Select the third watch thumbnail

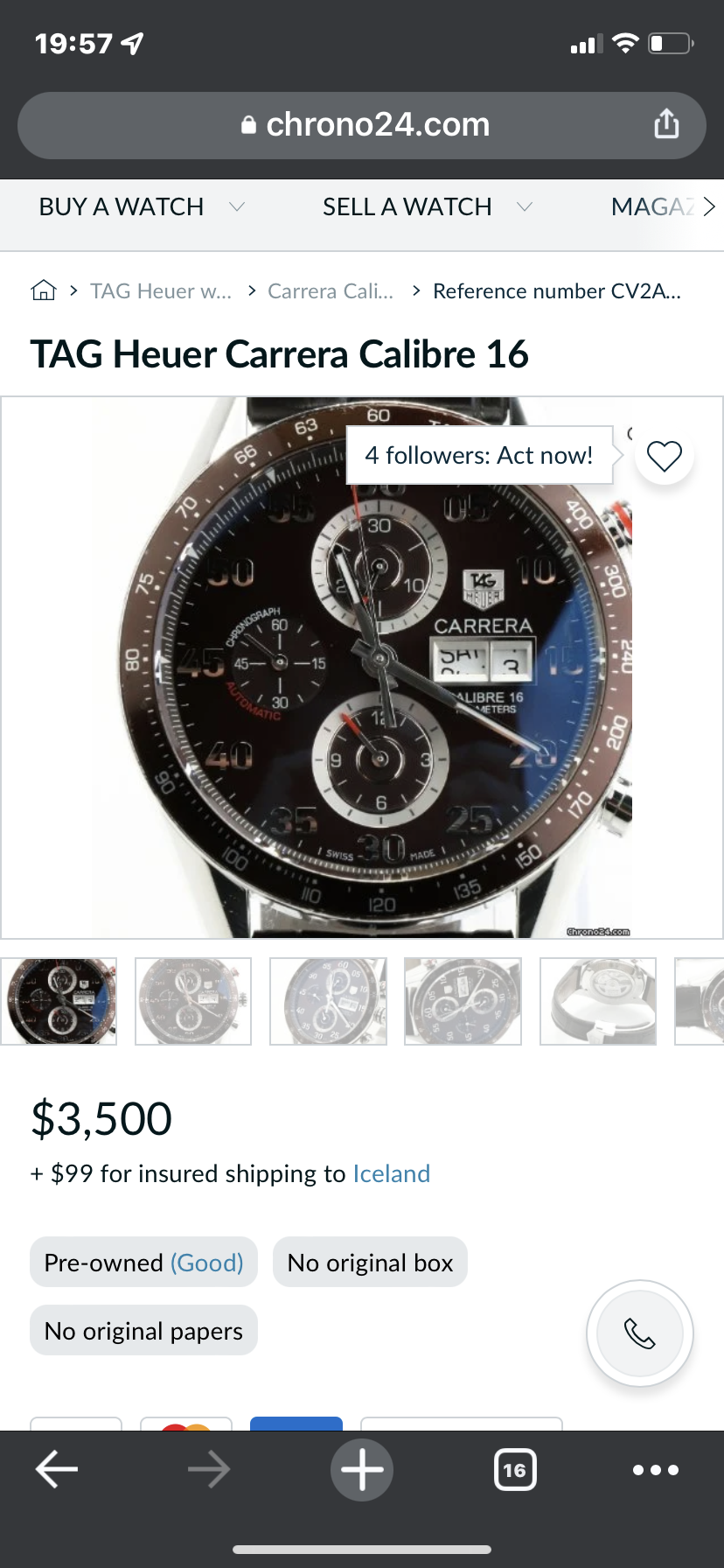(328, 1001)
